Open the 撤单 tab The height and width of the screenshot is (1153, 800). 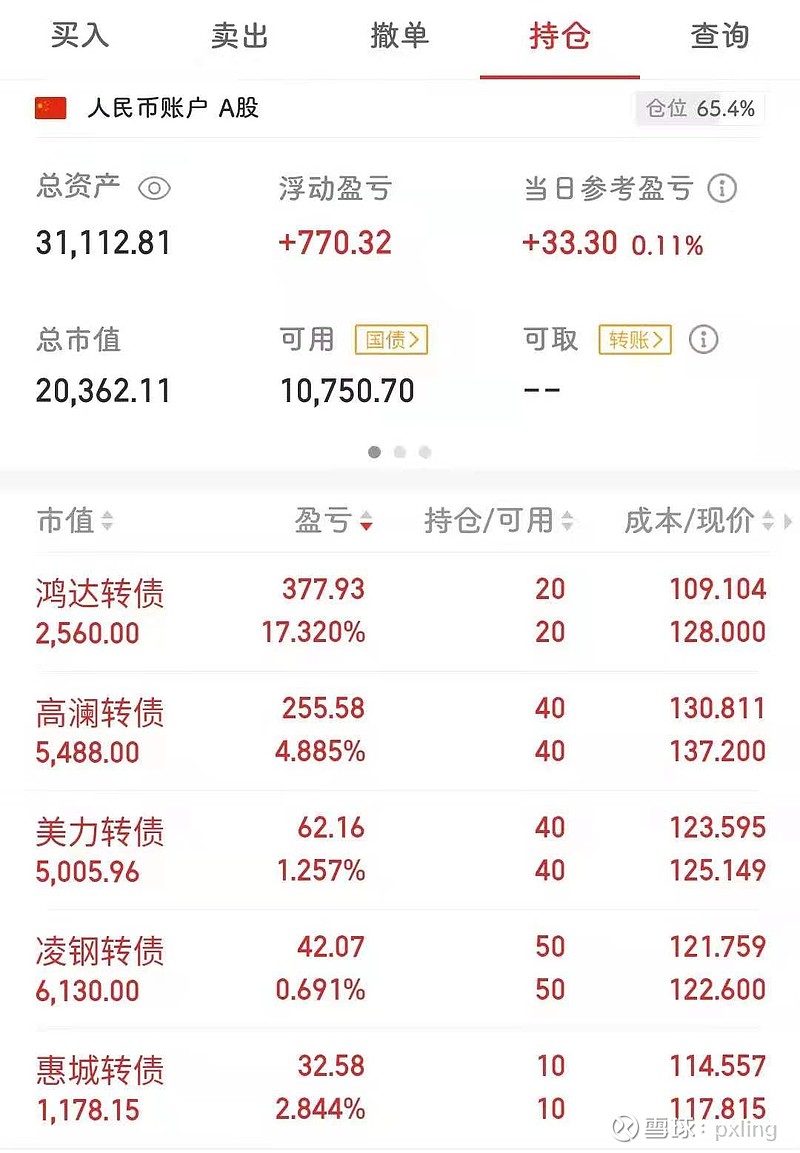399,37
